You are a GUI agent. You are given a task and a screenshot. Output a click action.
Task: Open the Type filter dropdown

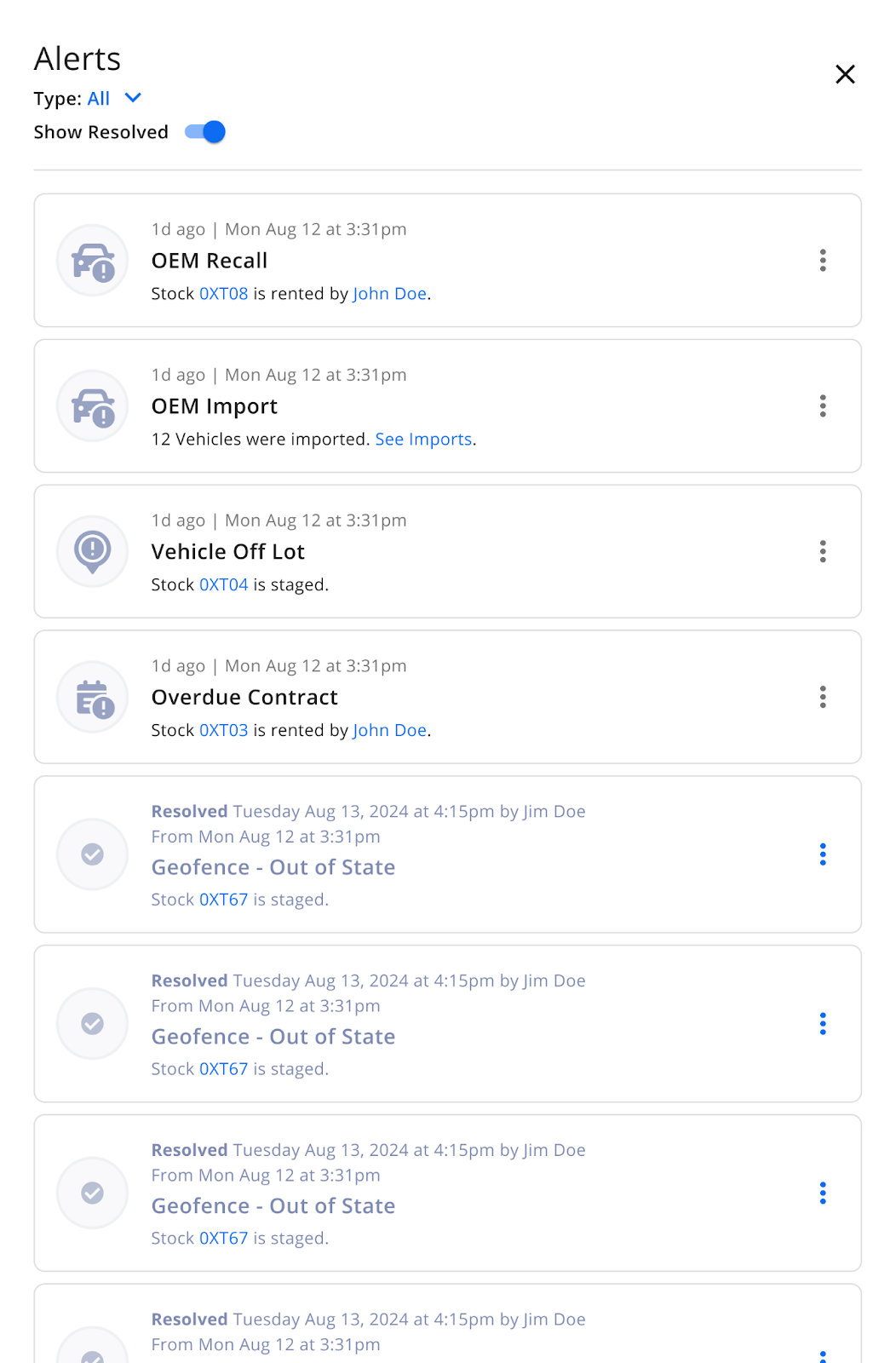click(112, 98)
